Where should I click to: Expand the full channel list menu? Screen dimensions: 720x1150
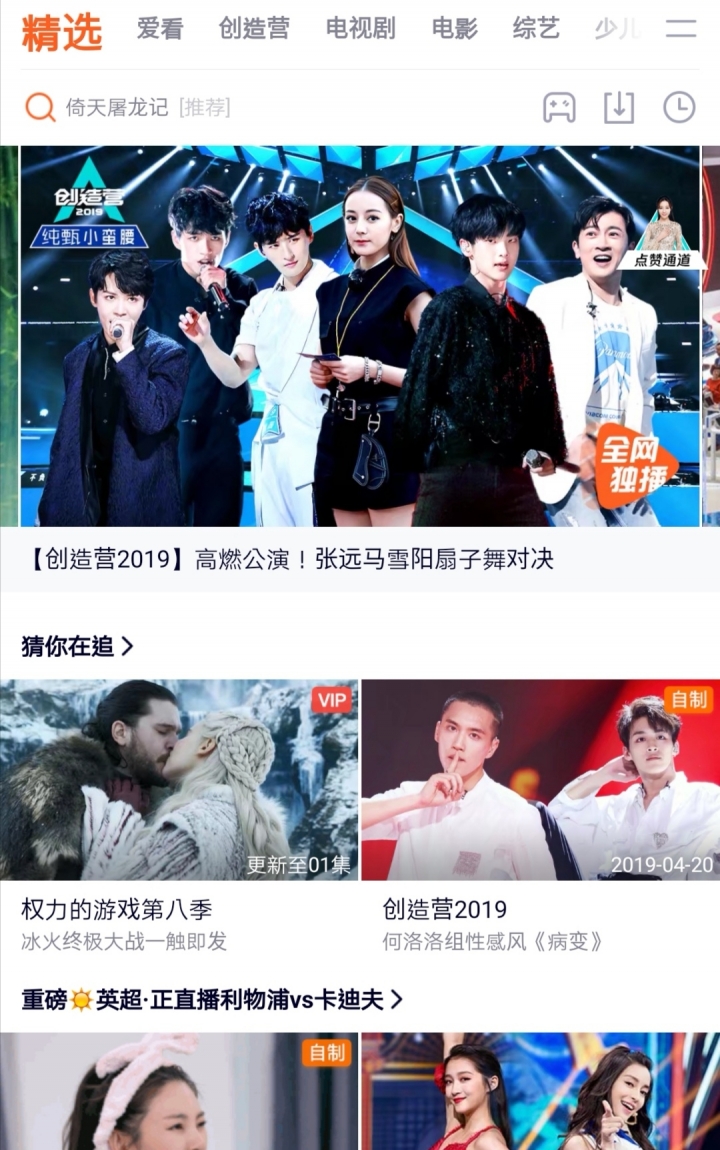[681, 28]
